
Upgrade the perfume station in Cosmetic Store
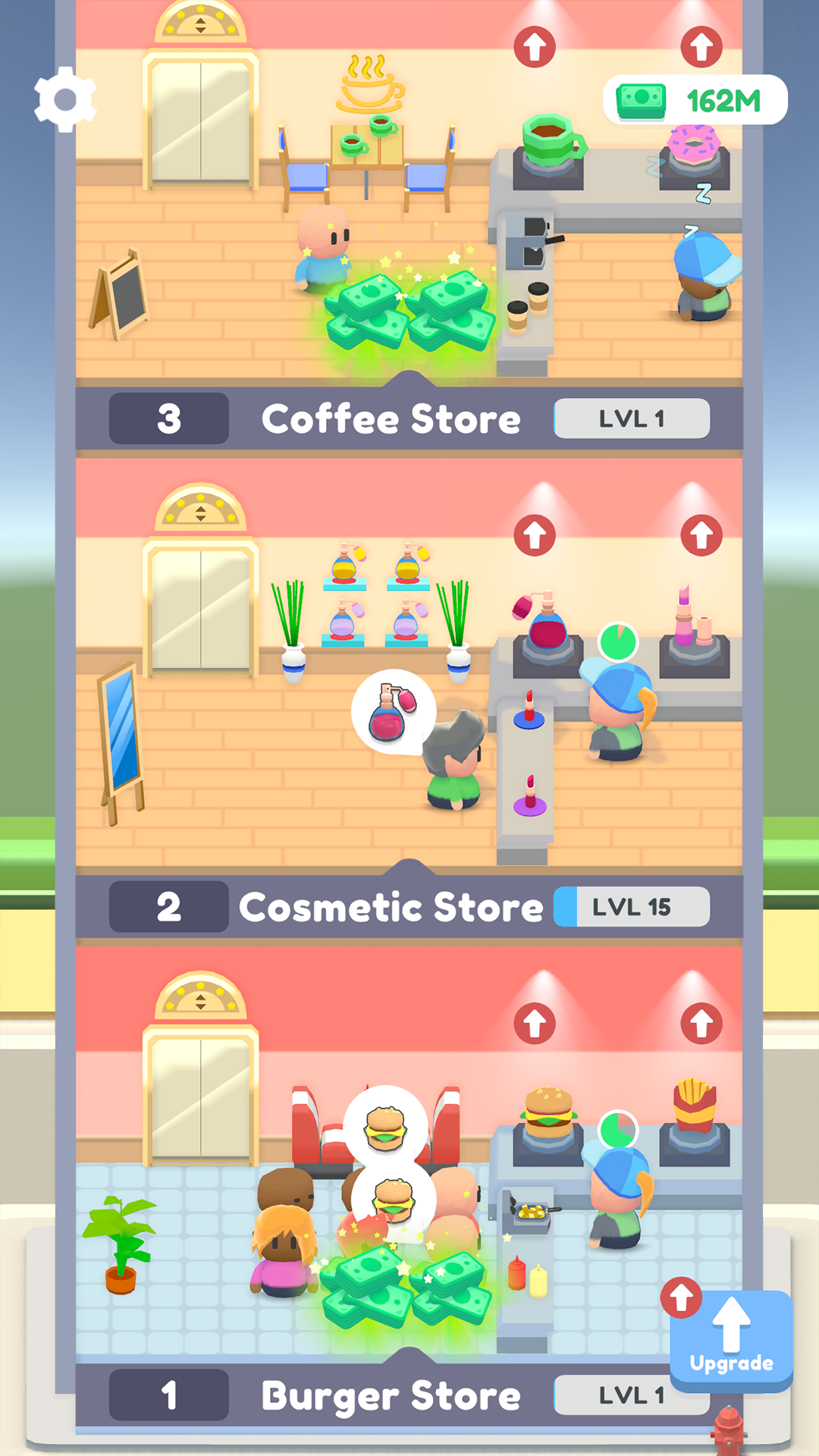535,535
